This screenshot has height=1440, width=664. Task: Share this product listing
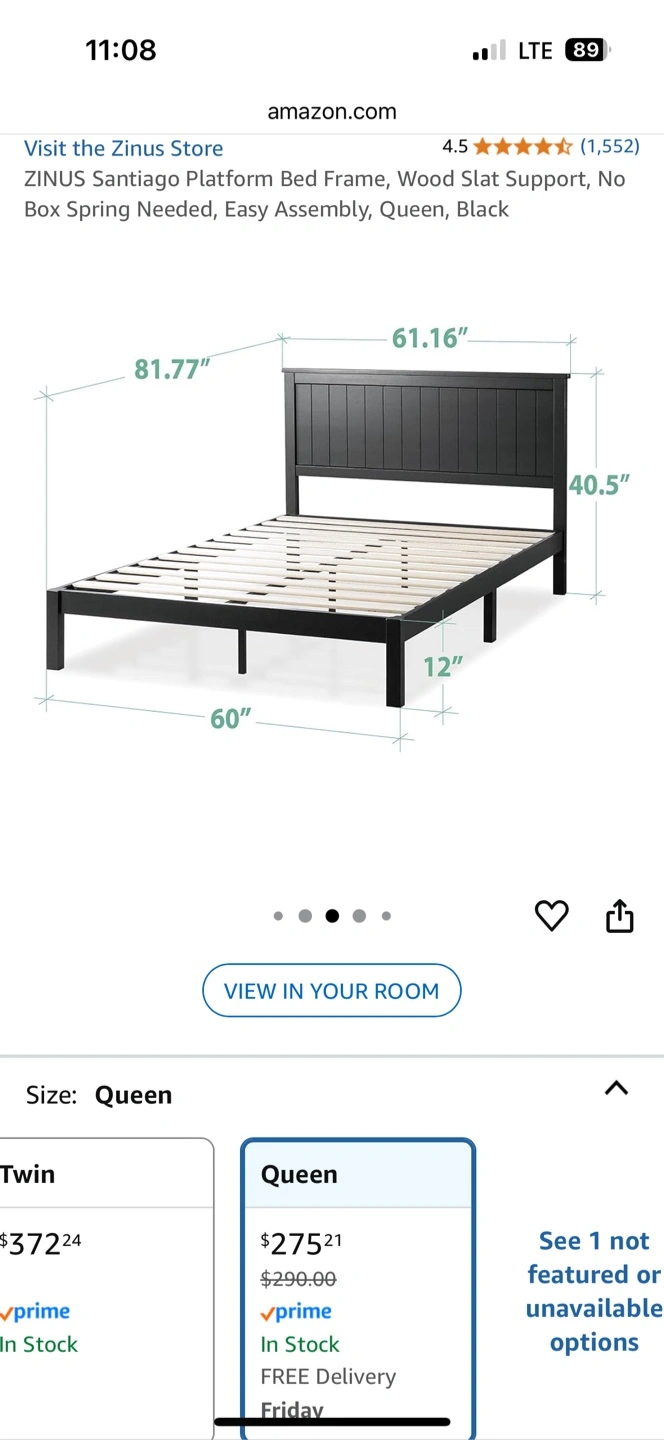point(620,915)
